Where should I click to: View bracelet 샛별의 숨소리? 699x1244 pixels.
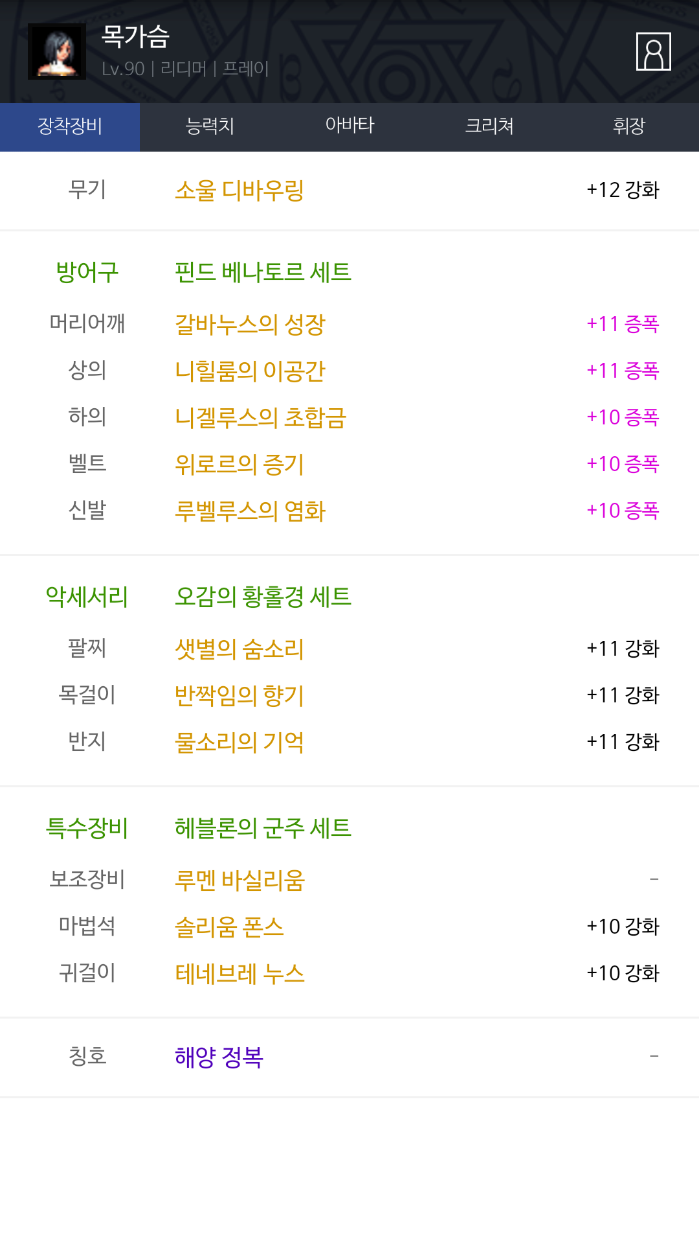pyautogui.click(x=239, y=649)
